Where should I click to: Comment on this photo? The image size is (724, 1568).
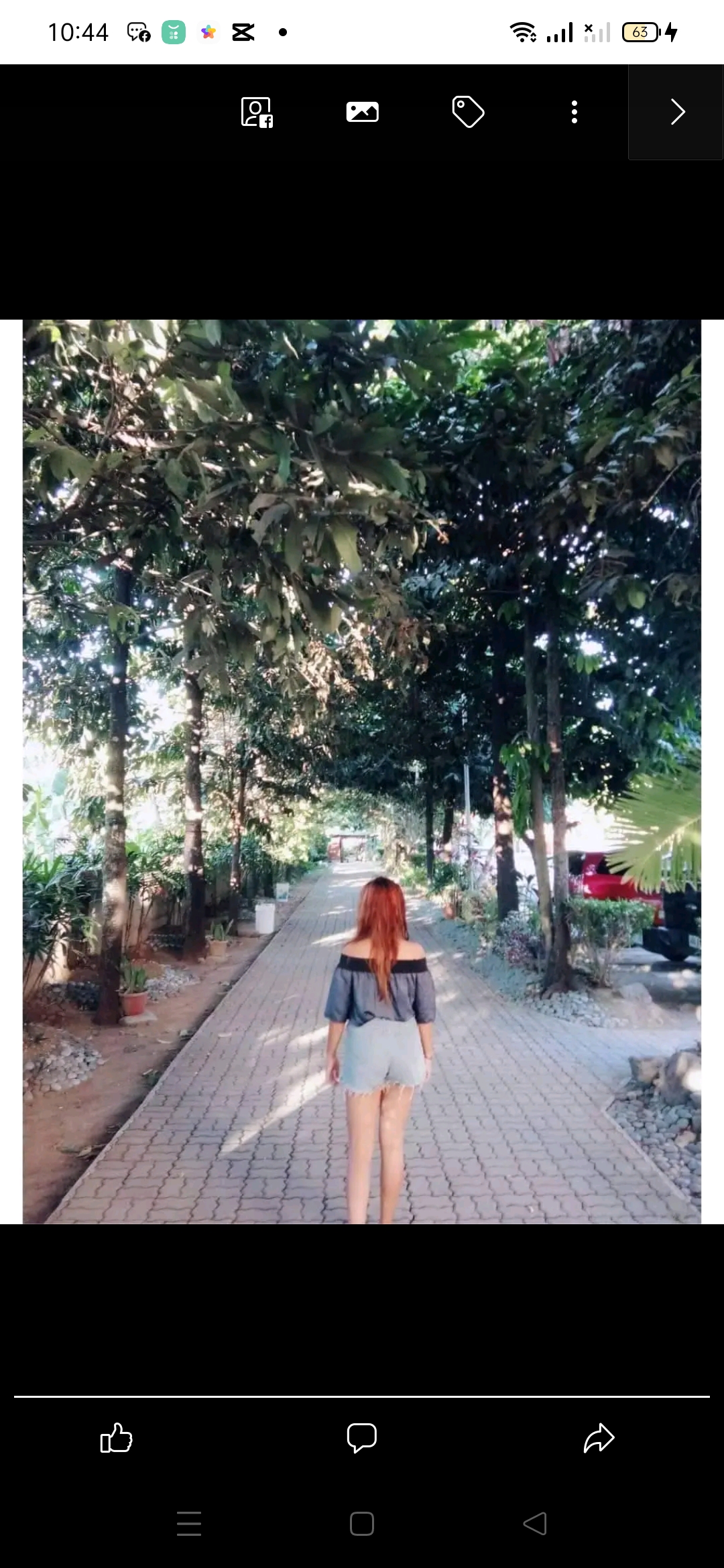(x=362, y=1437)
